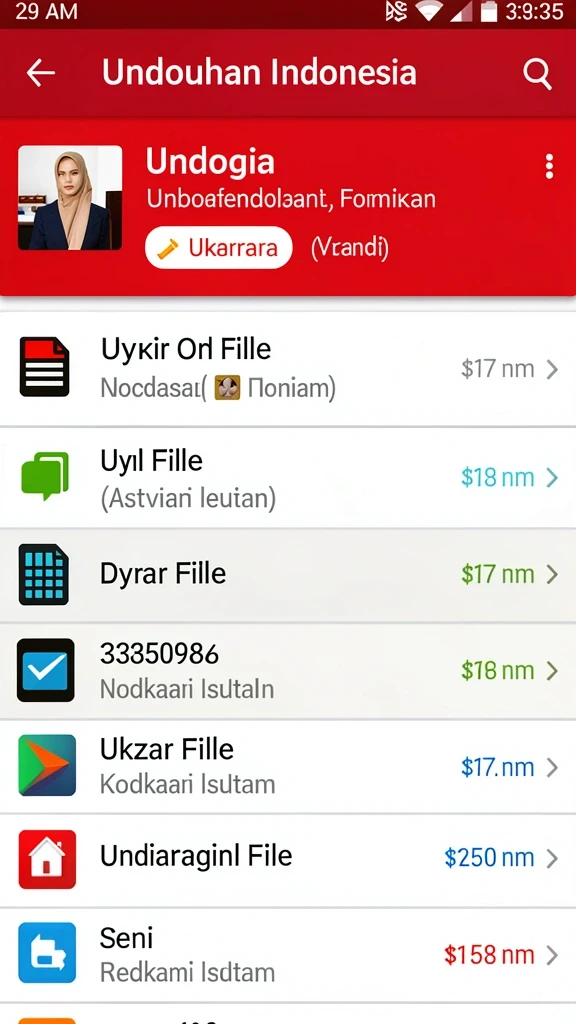Open search in the app bar

pos(537,74)
